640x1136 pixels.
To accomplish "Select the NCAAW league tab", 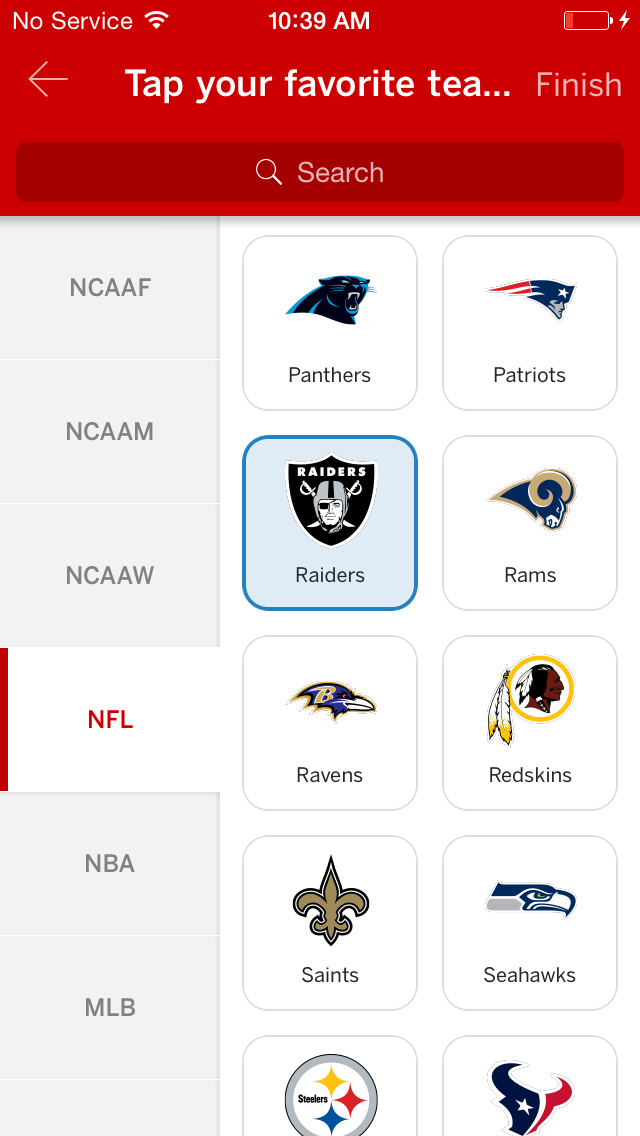I will click(x=110, y=576).
